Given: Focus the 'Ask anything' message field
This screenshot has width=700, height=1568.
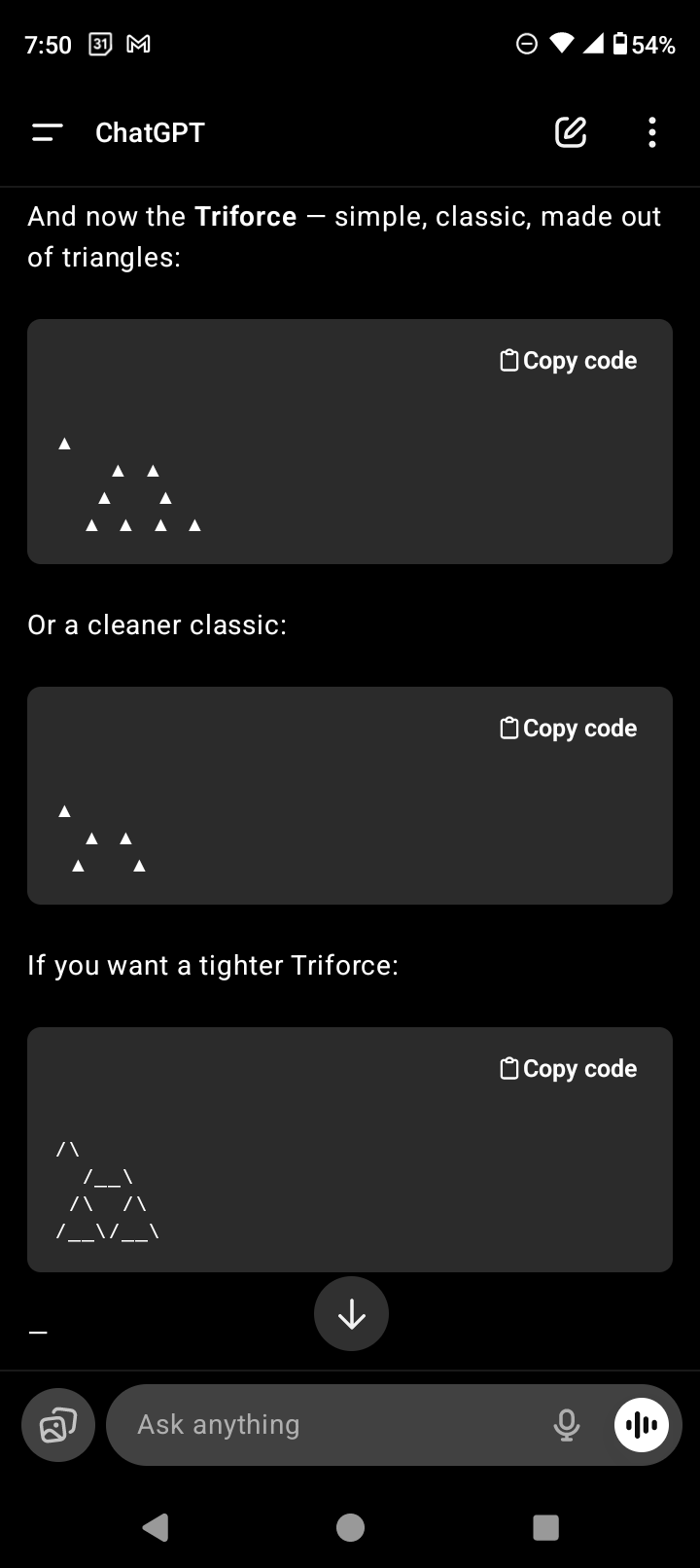Looking at the screenshot, I should [x=331, y=1425].
